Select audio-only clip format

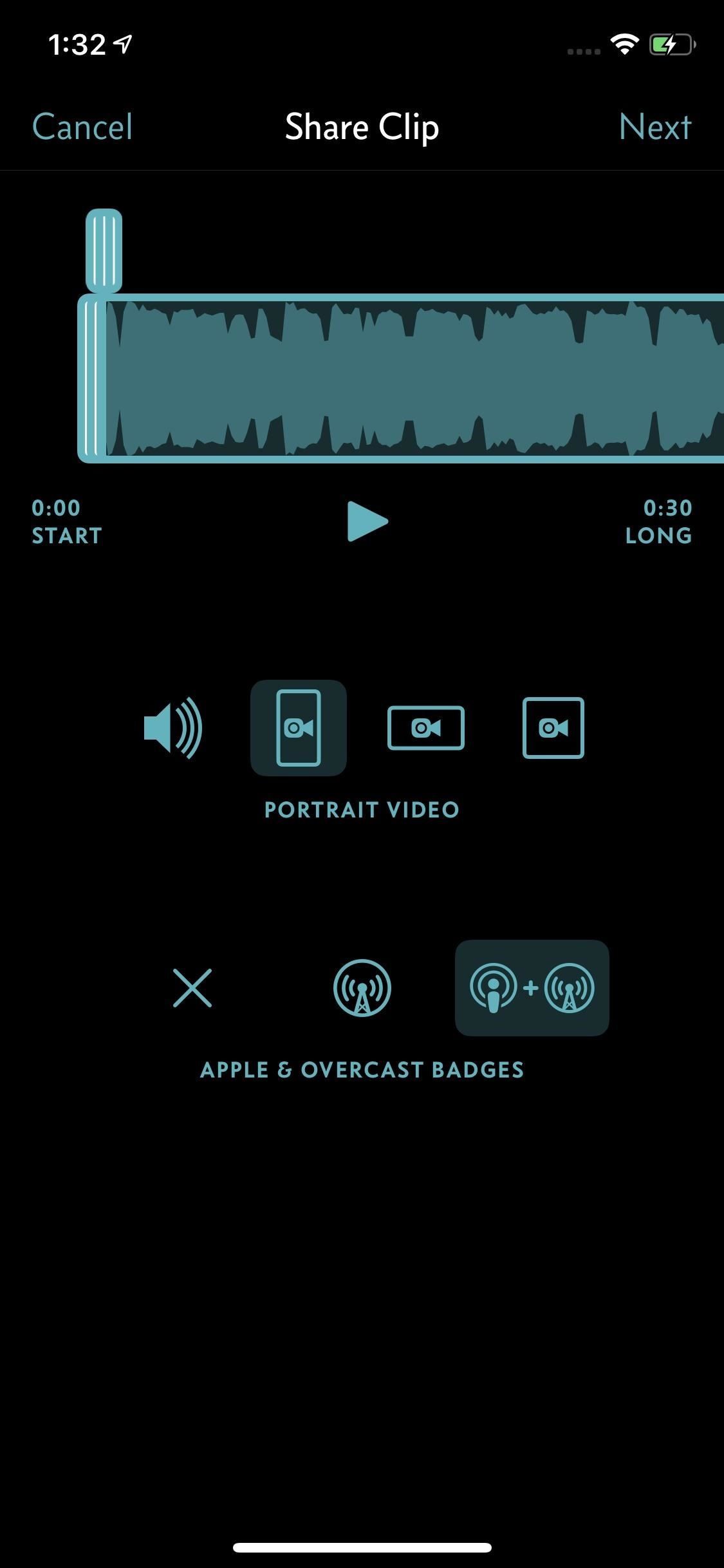pyautogui.click(x=172, y=728)
